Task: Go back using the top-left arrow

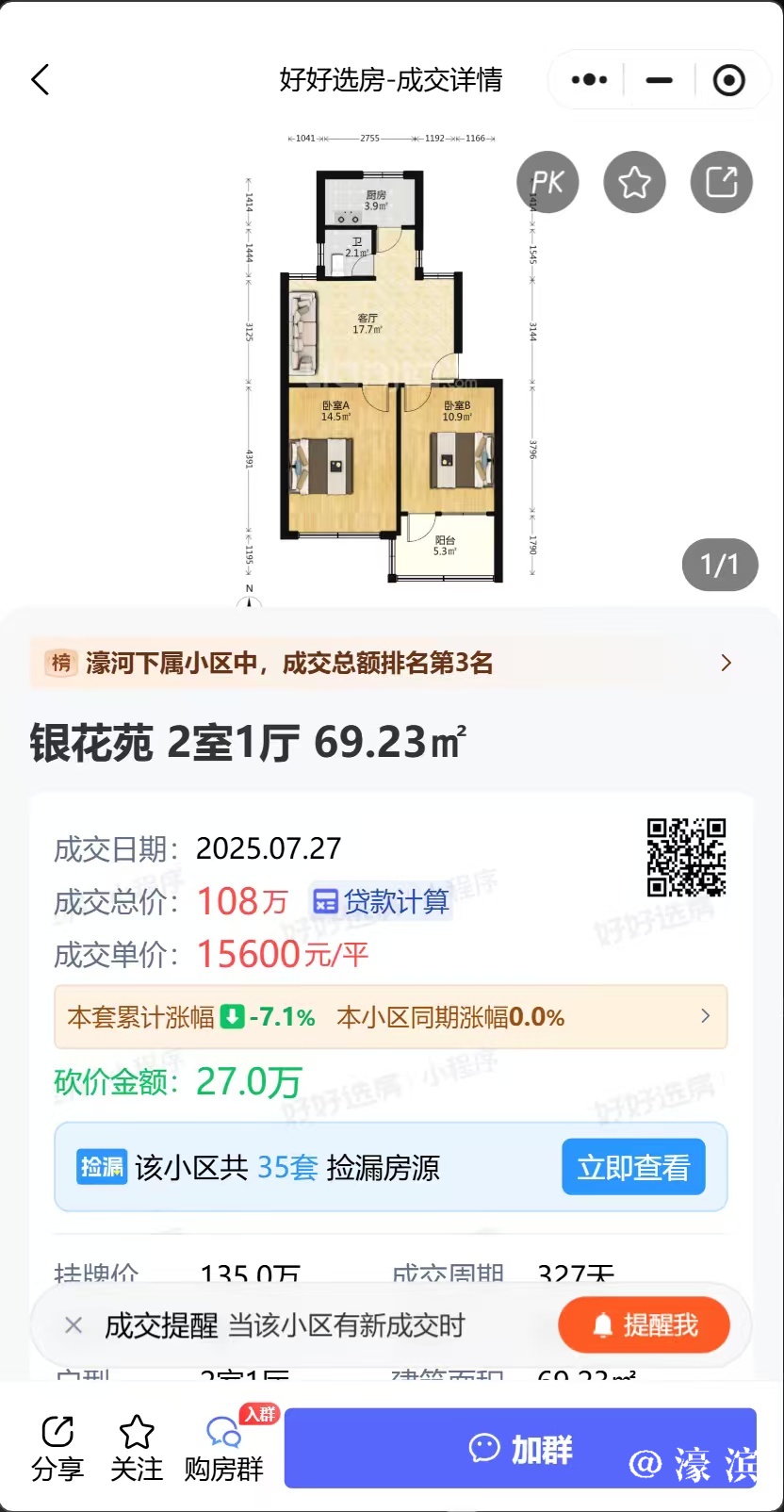Action: [40, 80]
